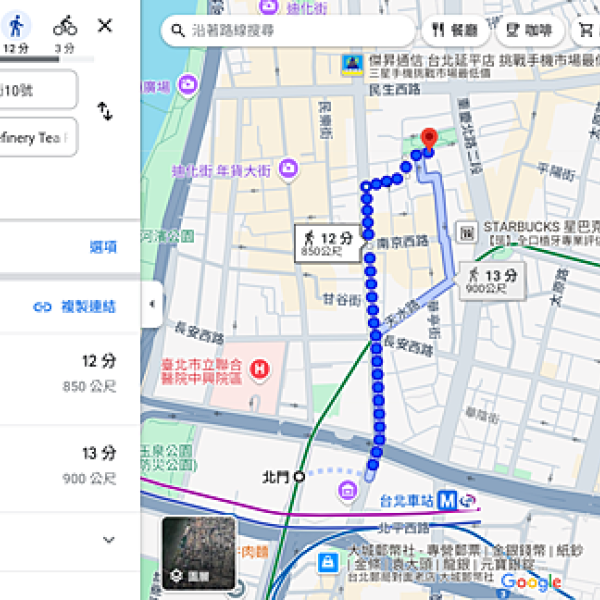Screen dimensions: 600x600
Task: Choose the 12 分 850 公尺 route
Action: pos(70,372)
